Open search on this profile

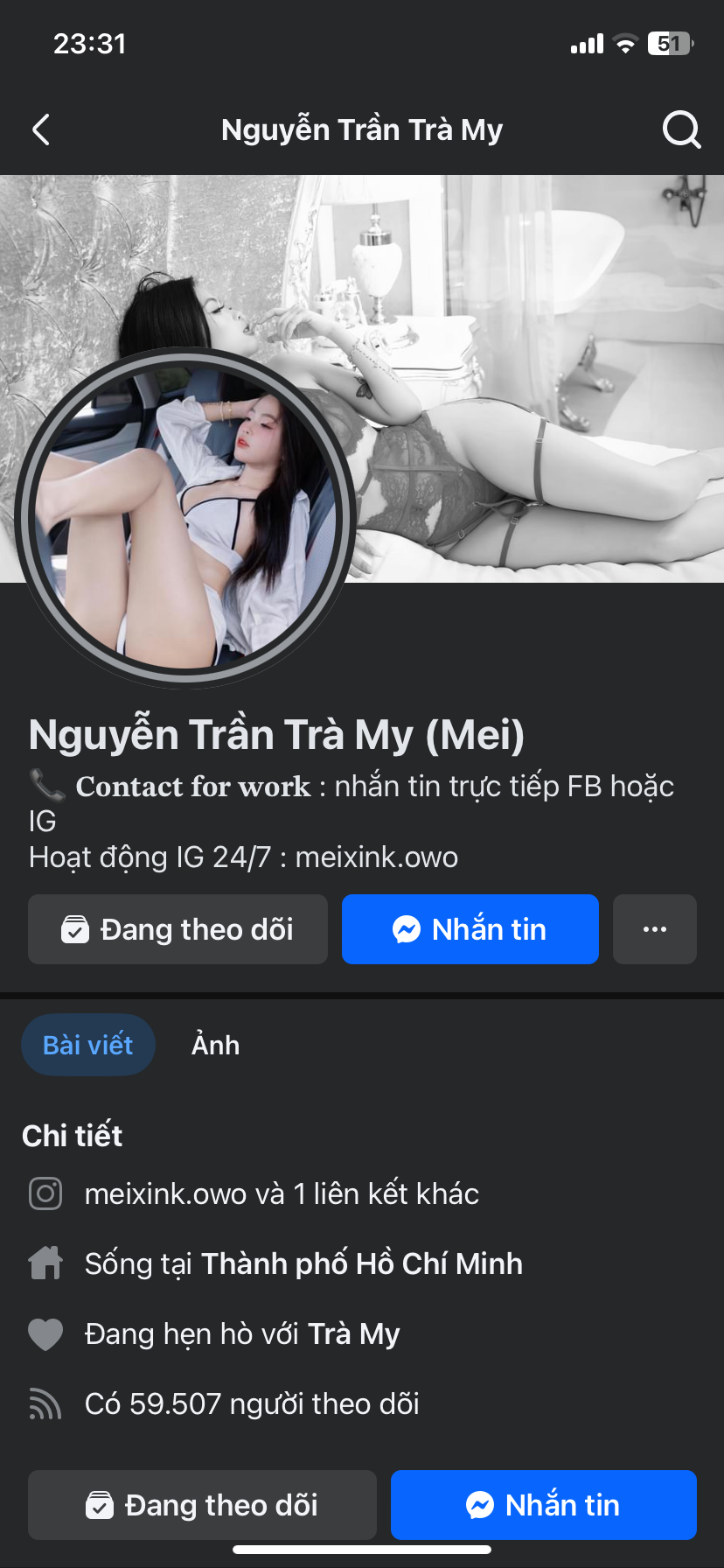point(681,130)
